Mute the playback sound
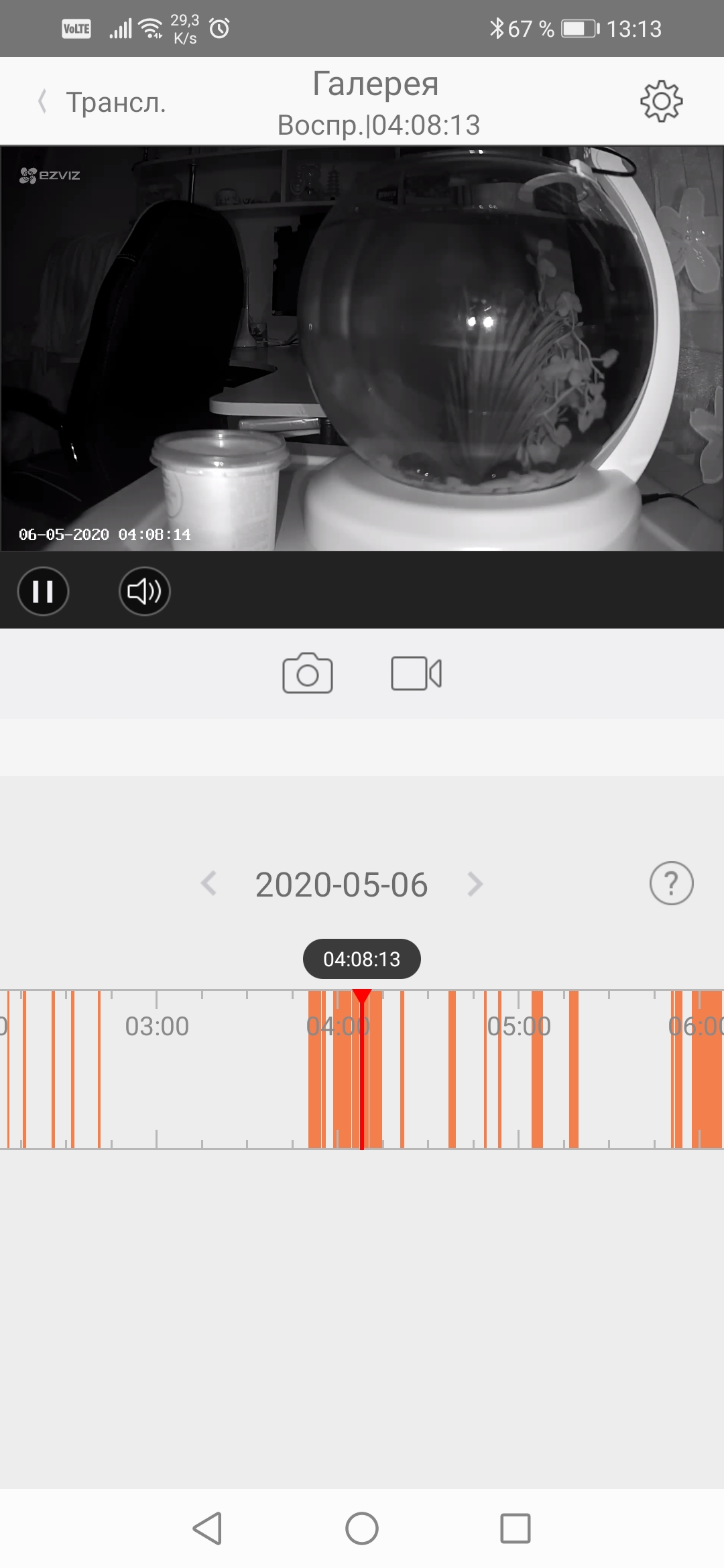 [144, 591]
